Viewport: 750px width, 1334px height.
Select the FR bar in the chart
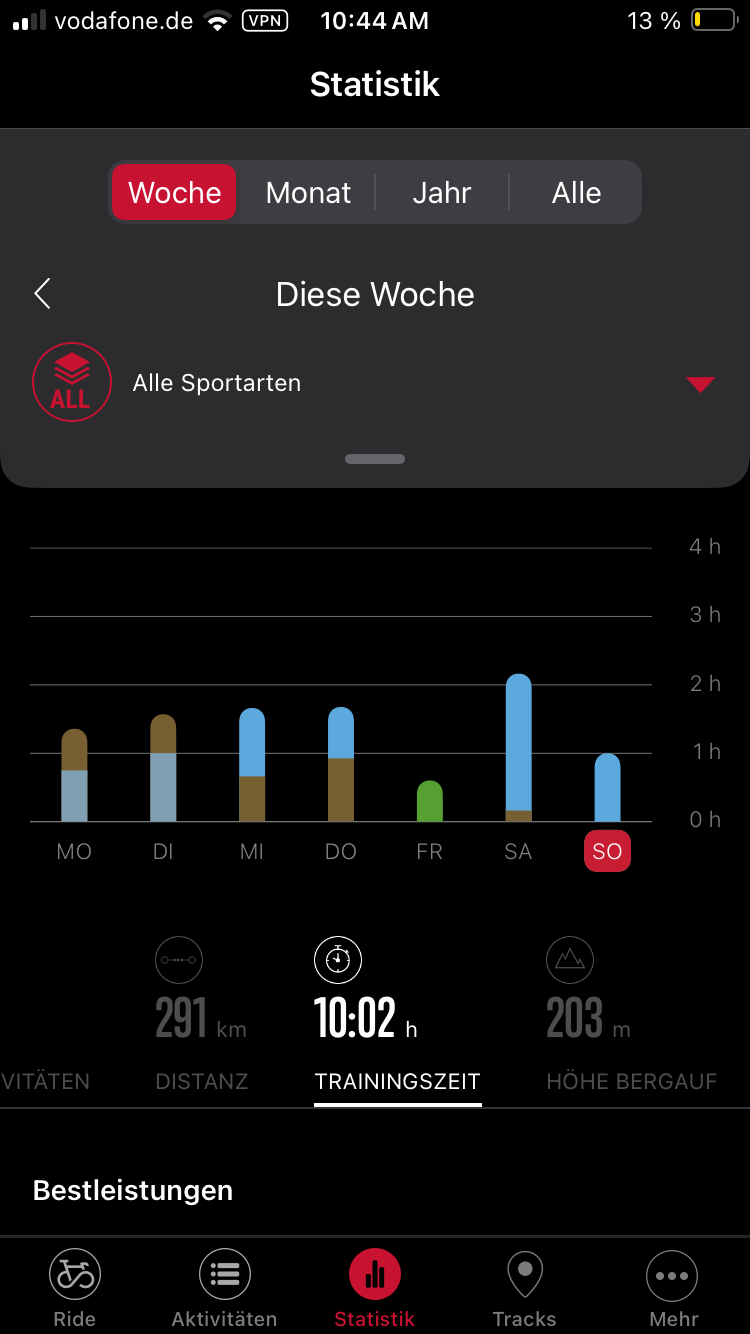(429, 801)
